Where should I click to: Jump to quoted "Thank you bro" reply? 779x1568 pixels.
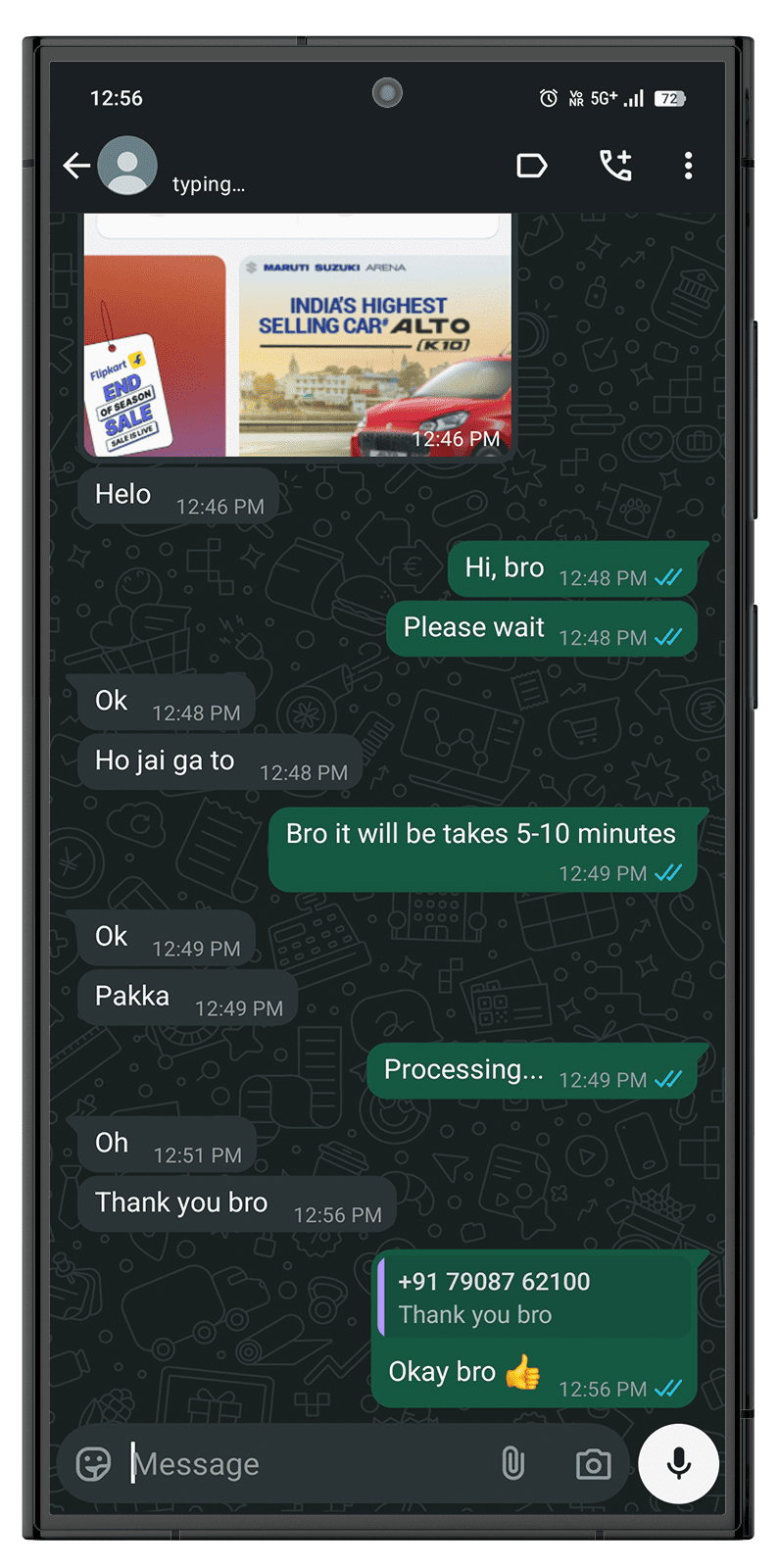[x=534, y=1298]
